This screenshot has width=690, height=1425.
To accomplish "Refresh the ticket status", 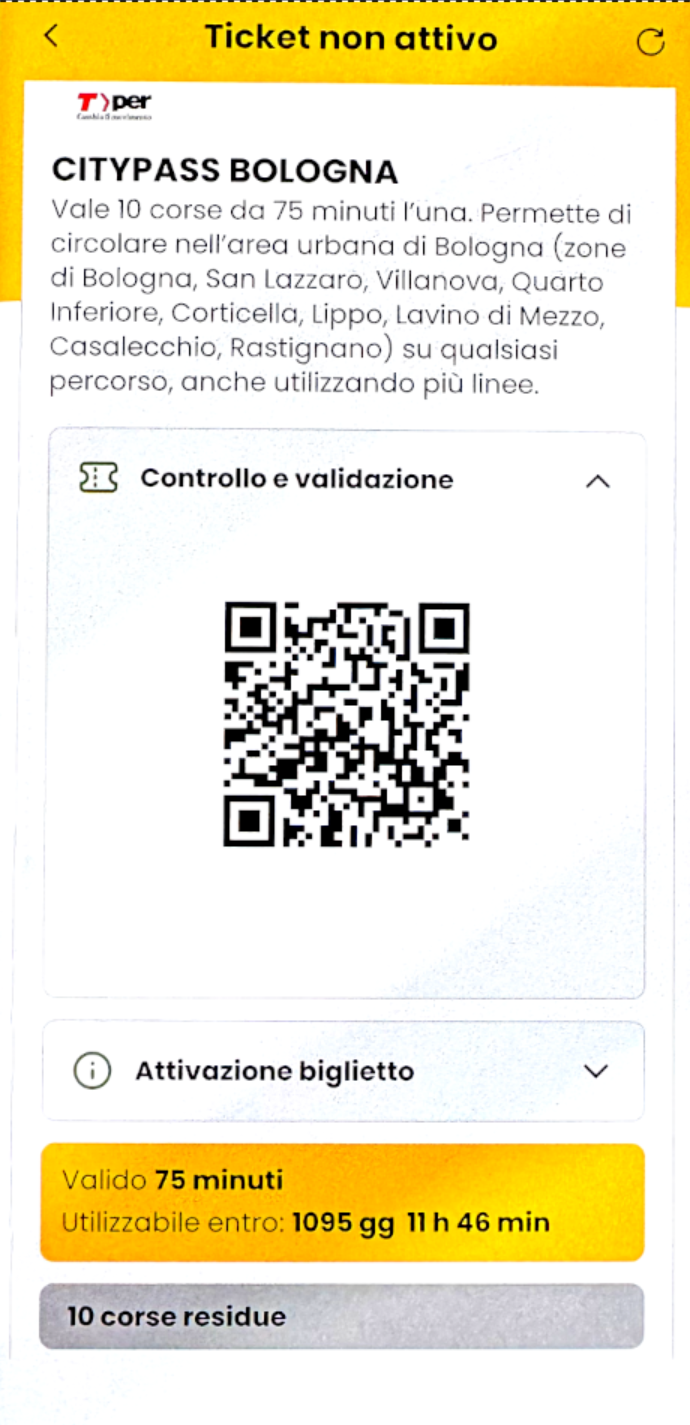I will click(x=650, y=41).
